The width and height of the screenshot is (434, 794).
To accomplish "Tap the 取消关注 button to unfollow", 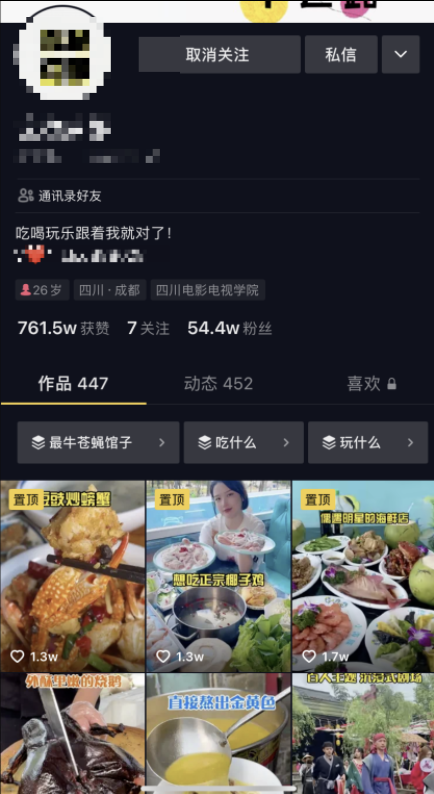I will (x=219, y=54).
